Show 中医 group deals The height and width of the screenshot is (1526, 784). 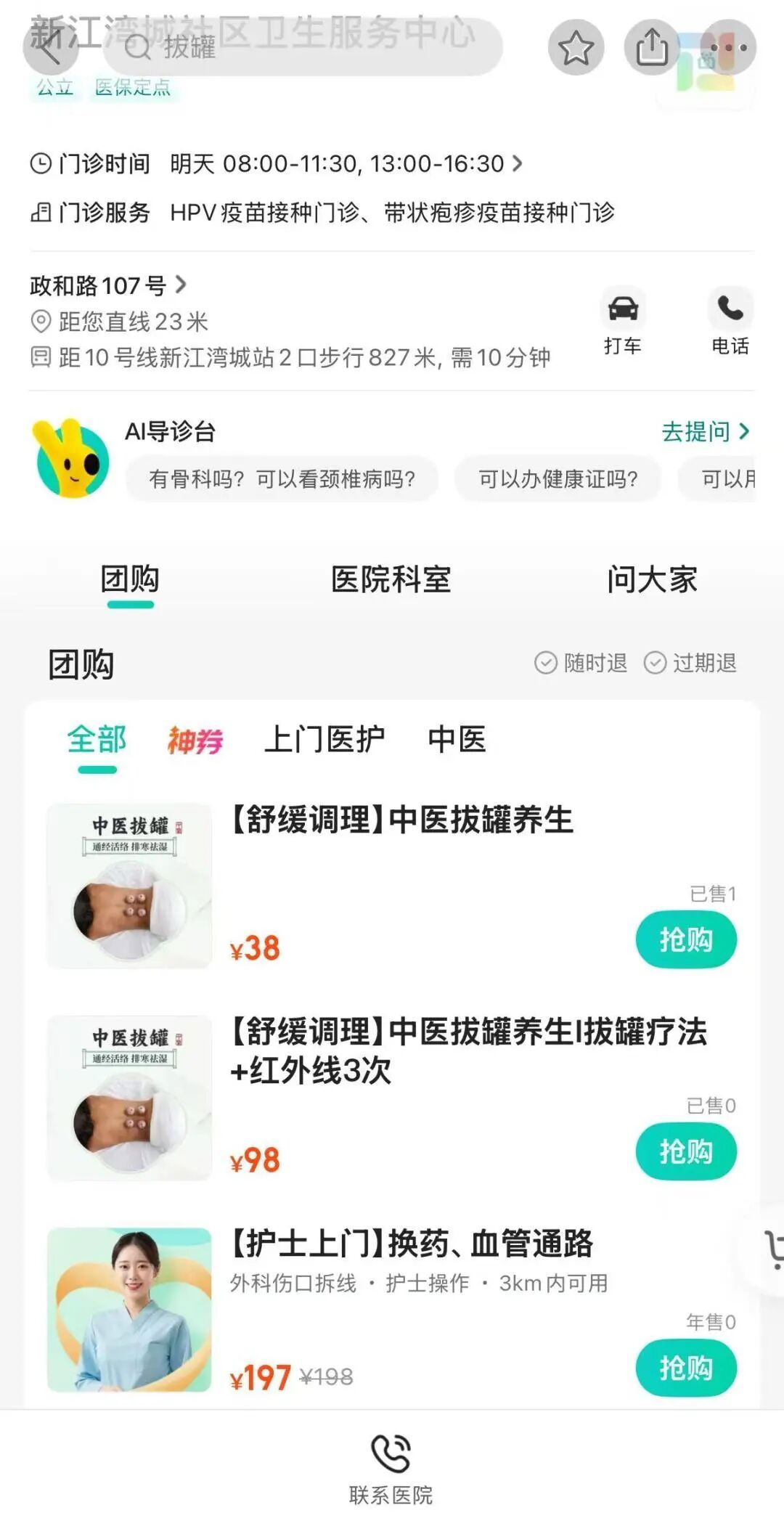point(457,740)
